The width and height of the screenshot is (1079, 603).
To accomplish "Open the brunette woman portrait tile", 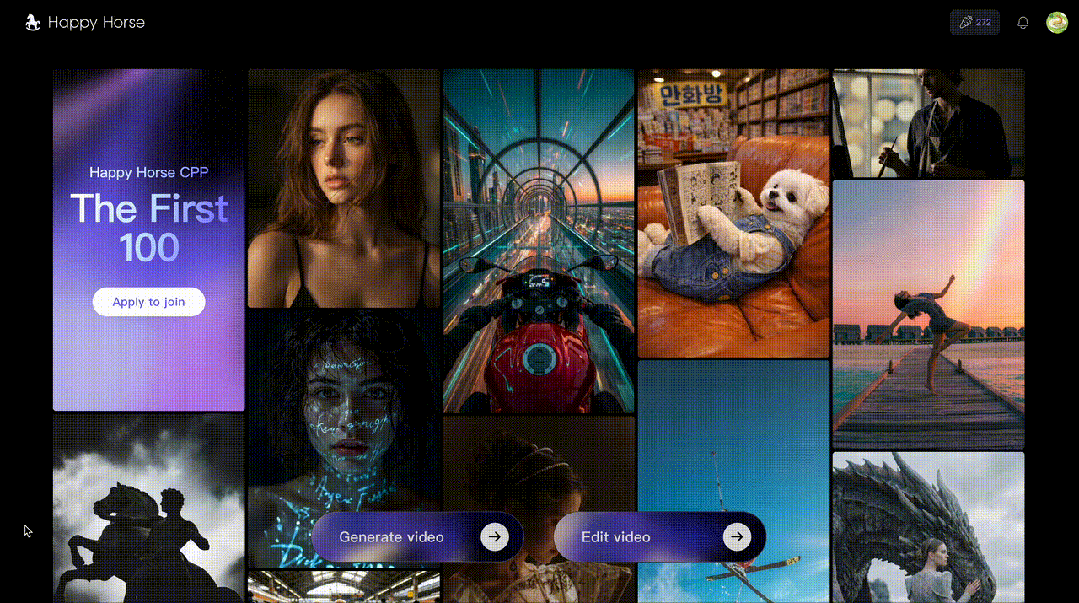I will [x=343, y=188].
